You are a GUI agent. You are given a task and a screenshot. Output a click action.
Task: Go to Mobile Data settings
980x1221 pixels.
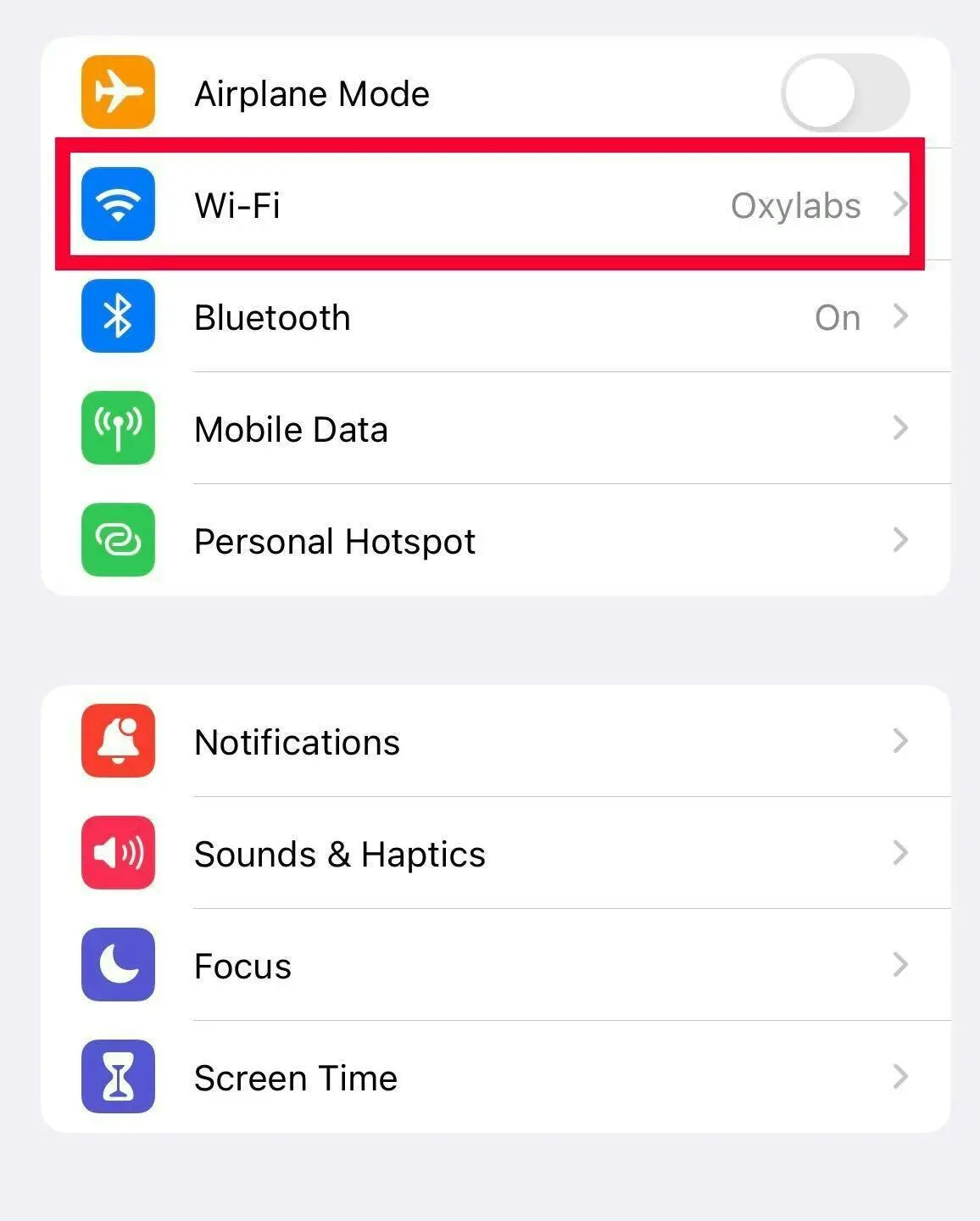click(492, 429)
